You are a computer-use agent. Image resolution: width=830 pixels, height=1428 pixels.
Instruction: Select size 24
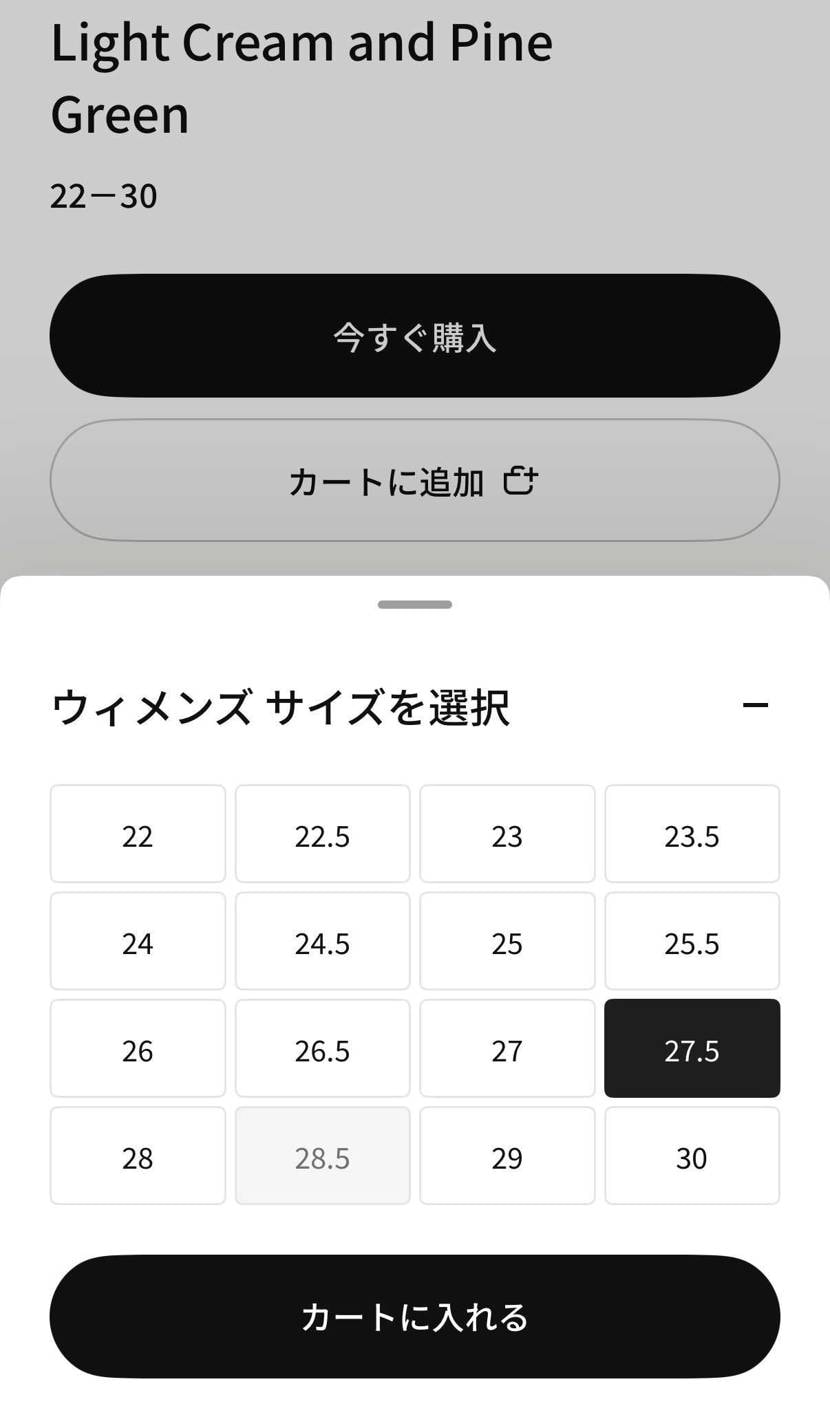coord(137,941)
